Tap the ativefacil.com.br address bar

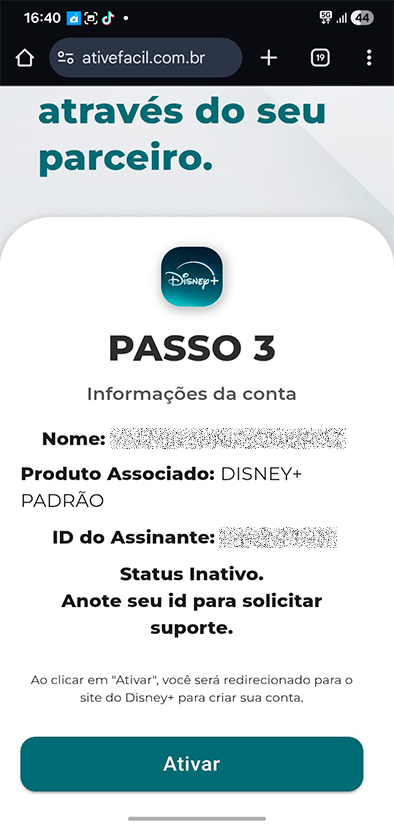point(145,58)
